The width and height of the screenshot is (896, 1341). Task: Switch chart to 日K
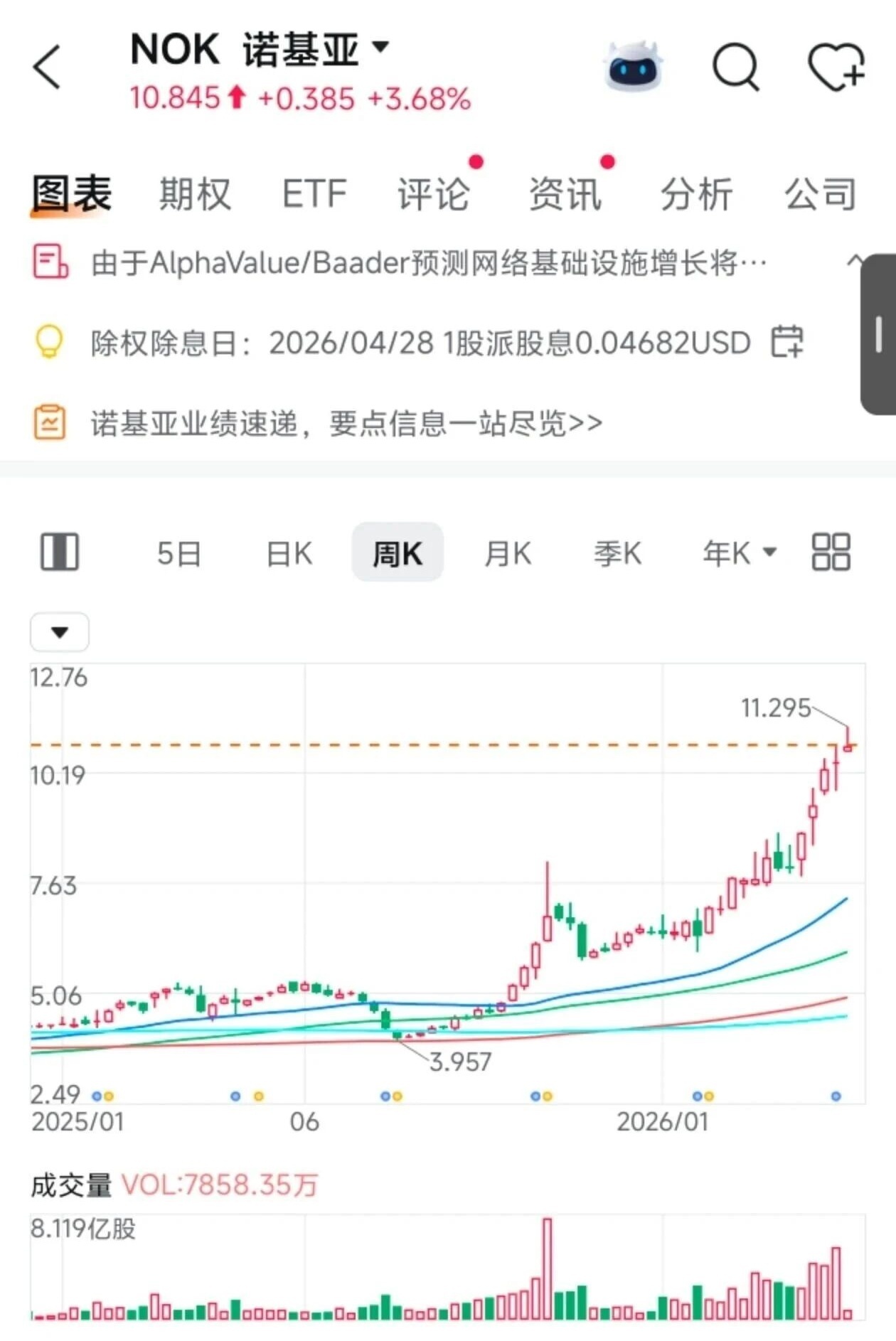(289, 553)
